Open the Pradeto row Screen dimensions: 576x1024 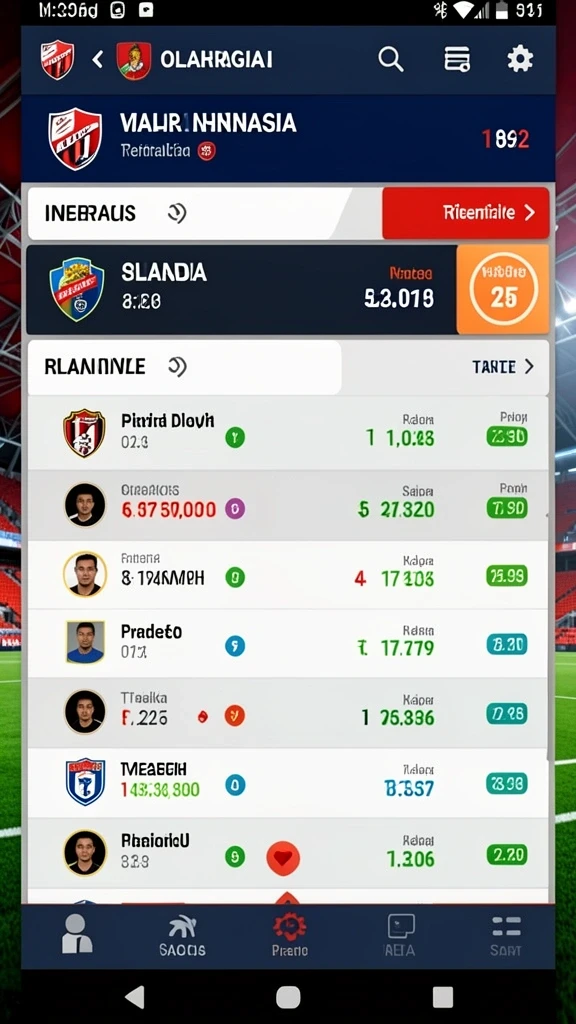coord(288,643)
